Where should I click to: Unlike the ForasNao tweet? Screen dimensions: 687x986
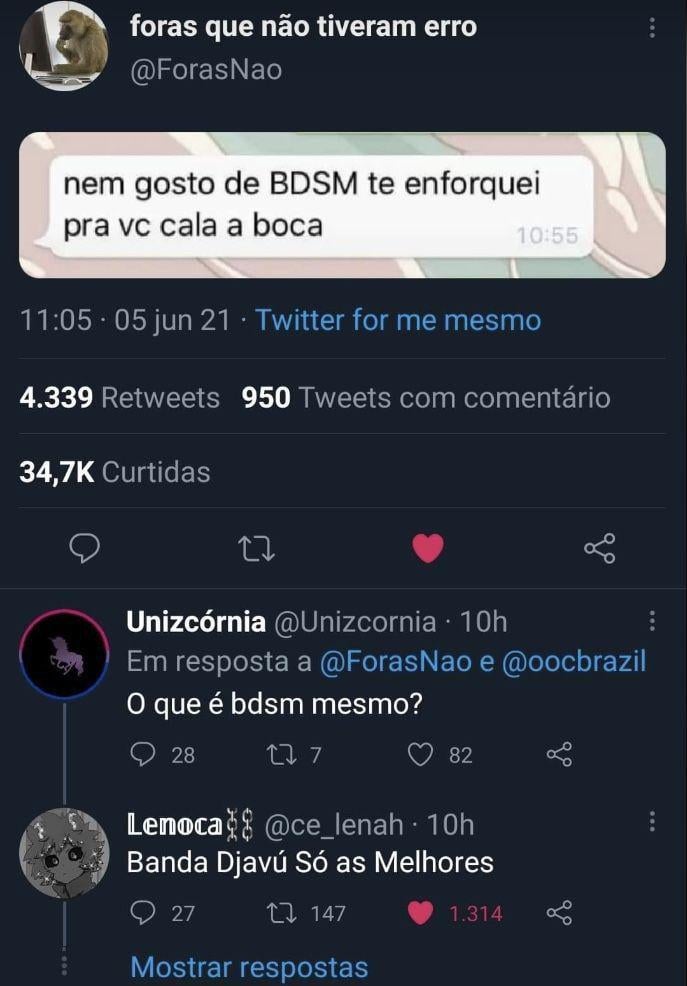[428, 547]
